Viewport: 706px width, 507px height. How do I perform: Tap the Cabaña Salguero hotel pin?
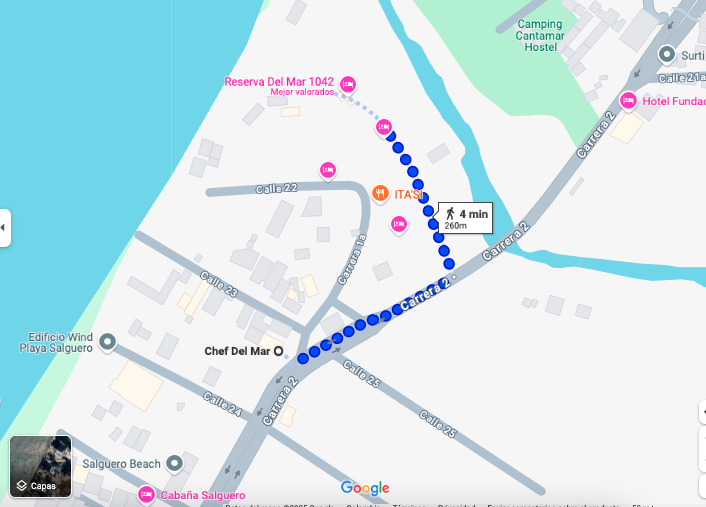(146, 495)
